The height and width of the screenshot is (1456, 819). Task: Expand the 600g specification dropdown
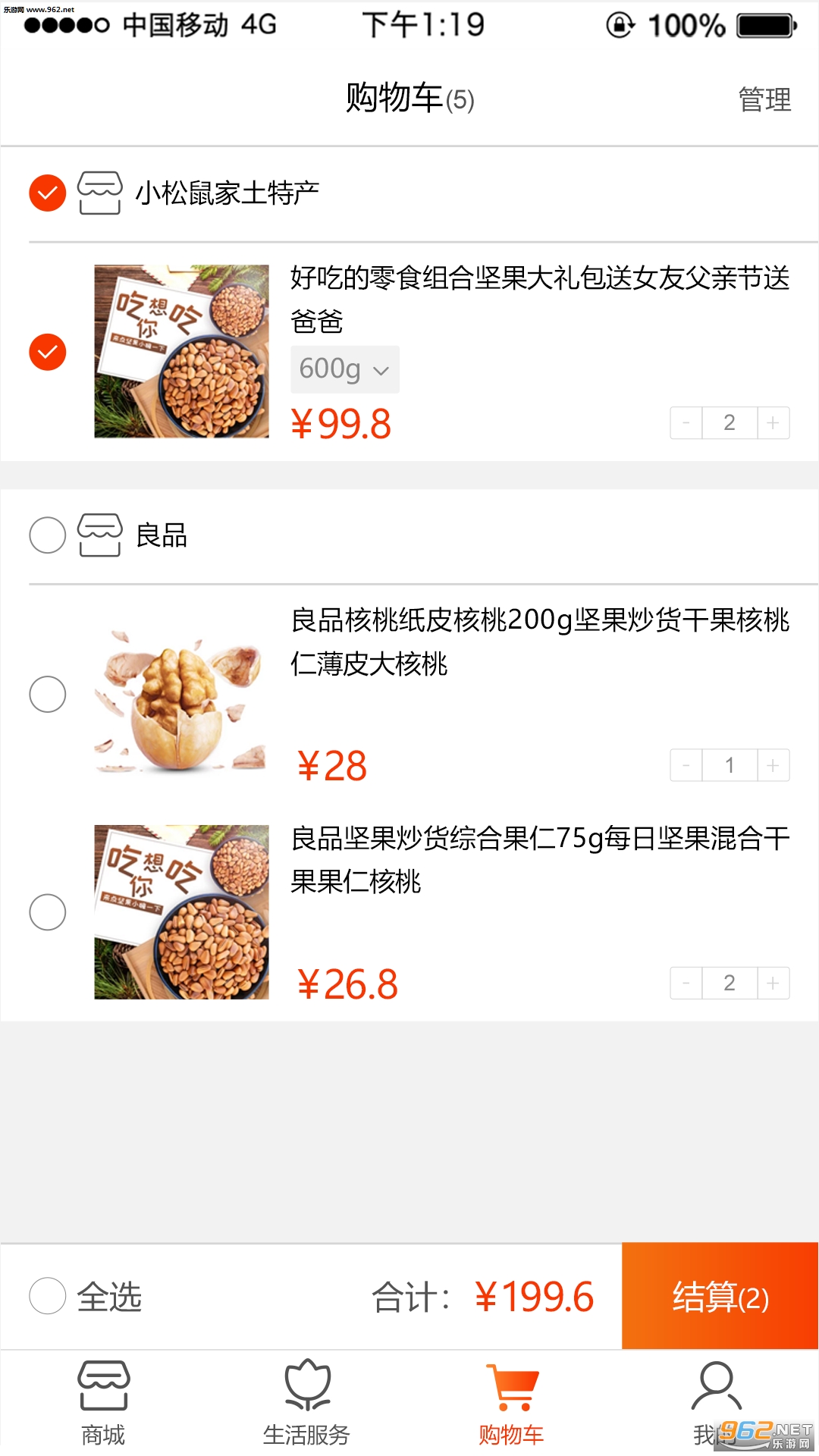[344, 369]
